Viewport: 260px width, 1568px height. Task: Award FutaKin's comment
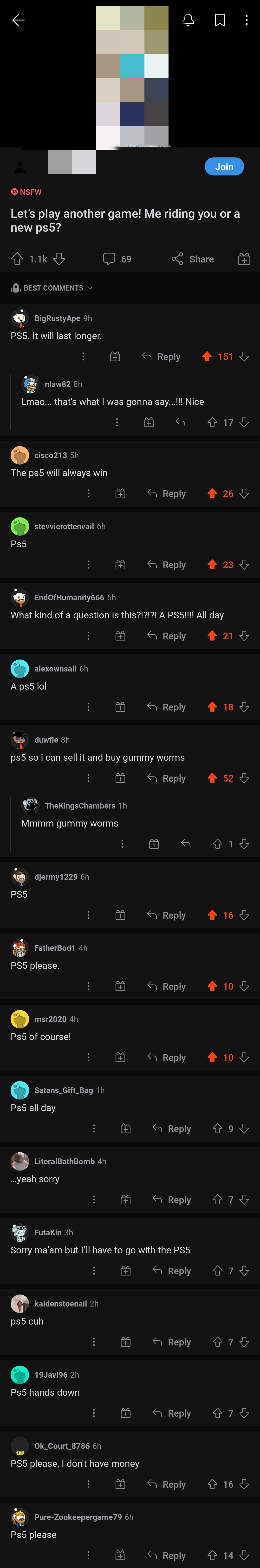pos(126,1271)
